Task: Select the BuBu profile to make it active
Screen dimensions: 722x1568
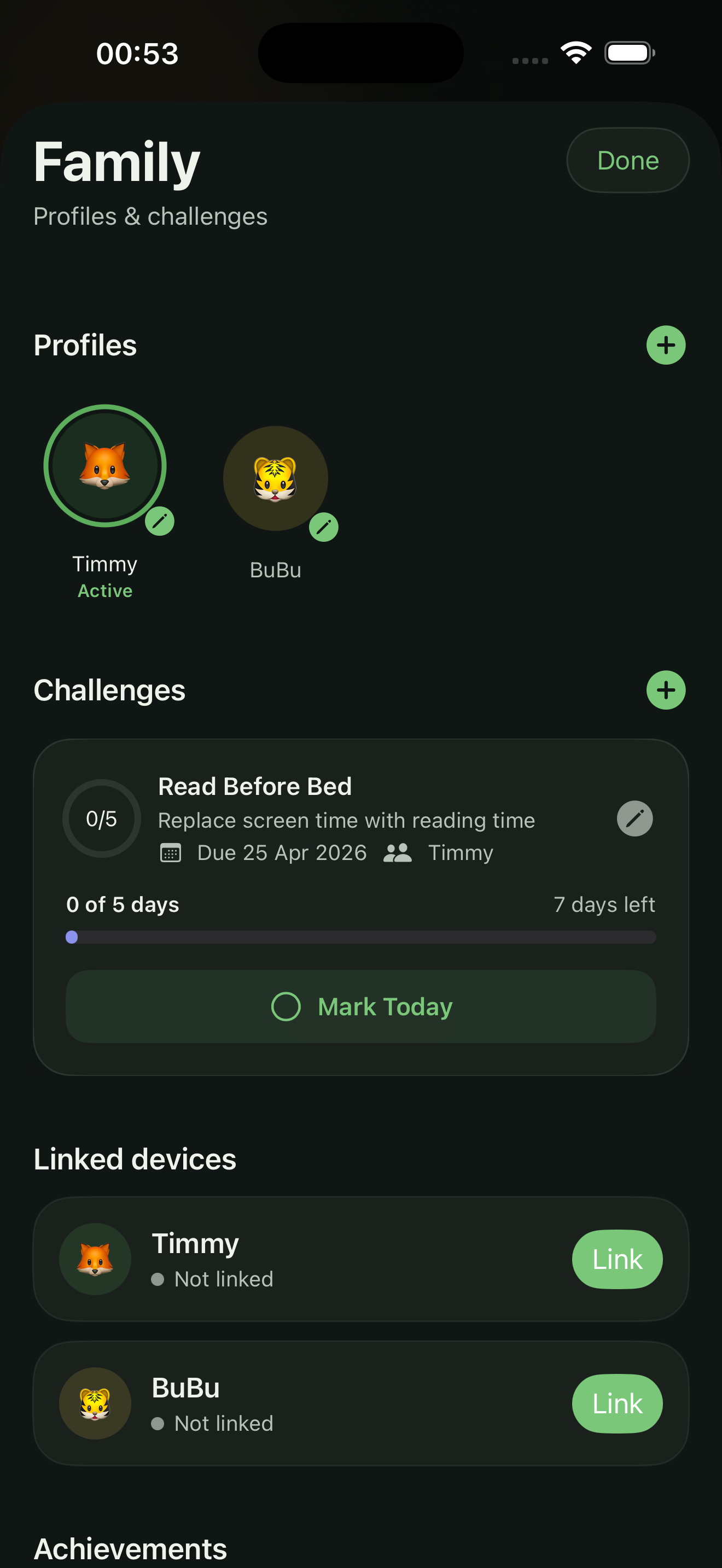Action: click(x=276, y=478)
